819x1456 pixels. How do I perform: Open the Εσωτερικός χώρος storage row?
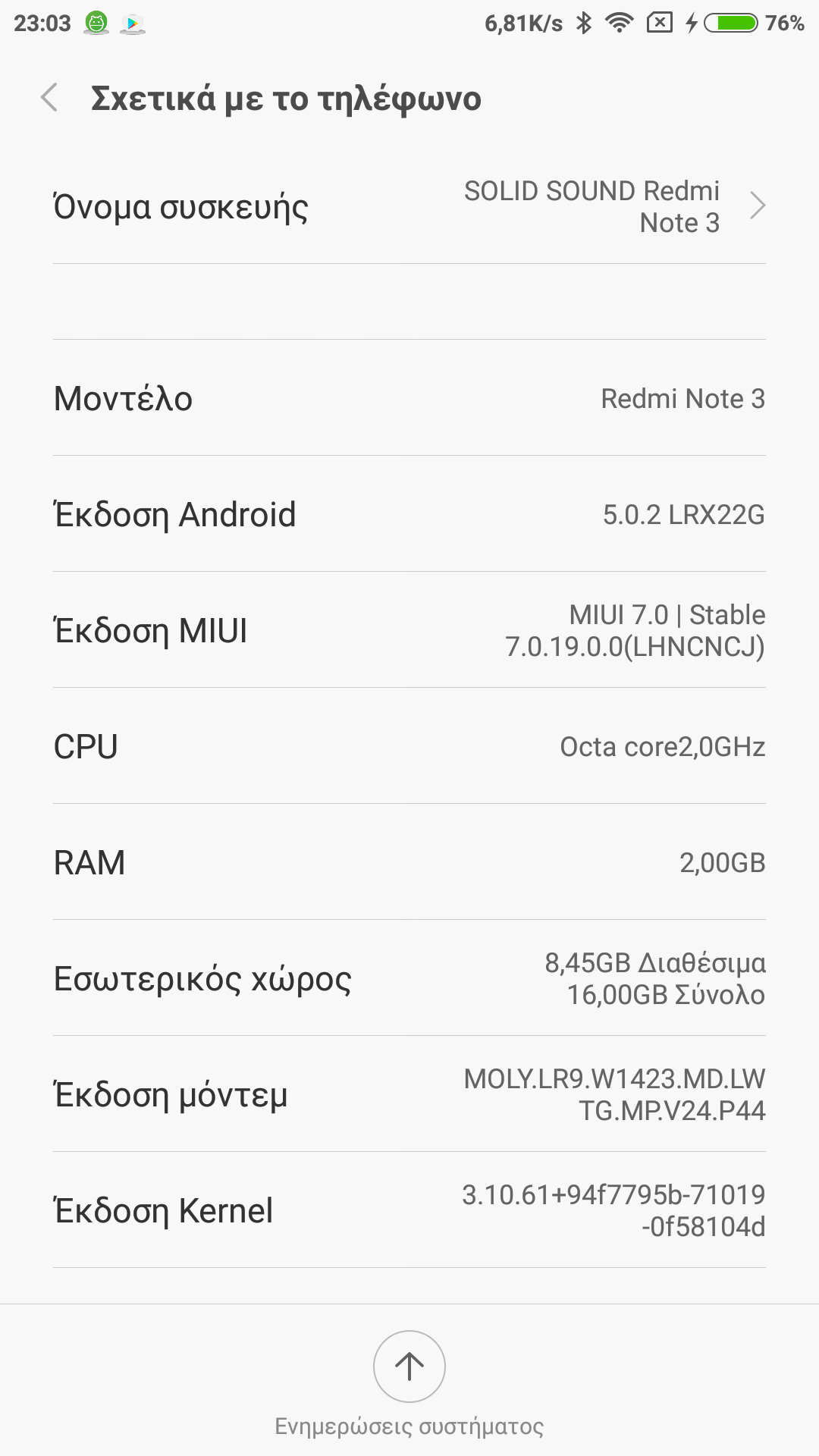click(409, 978)
